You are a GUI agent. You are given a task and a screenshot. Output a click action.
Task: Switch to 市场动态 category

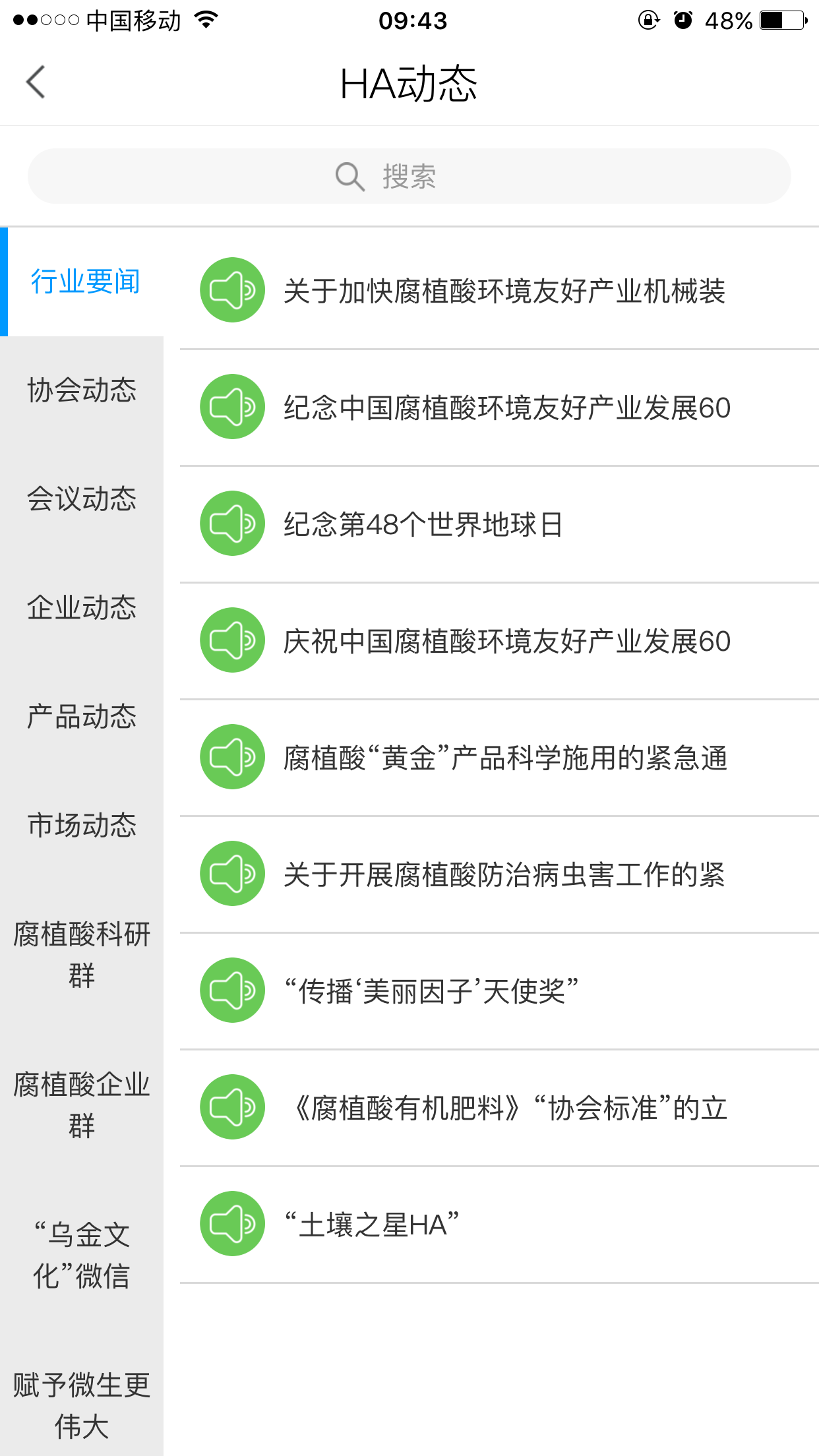(x=82, y=826)
